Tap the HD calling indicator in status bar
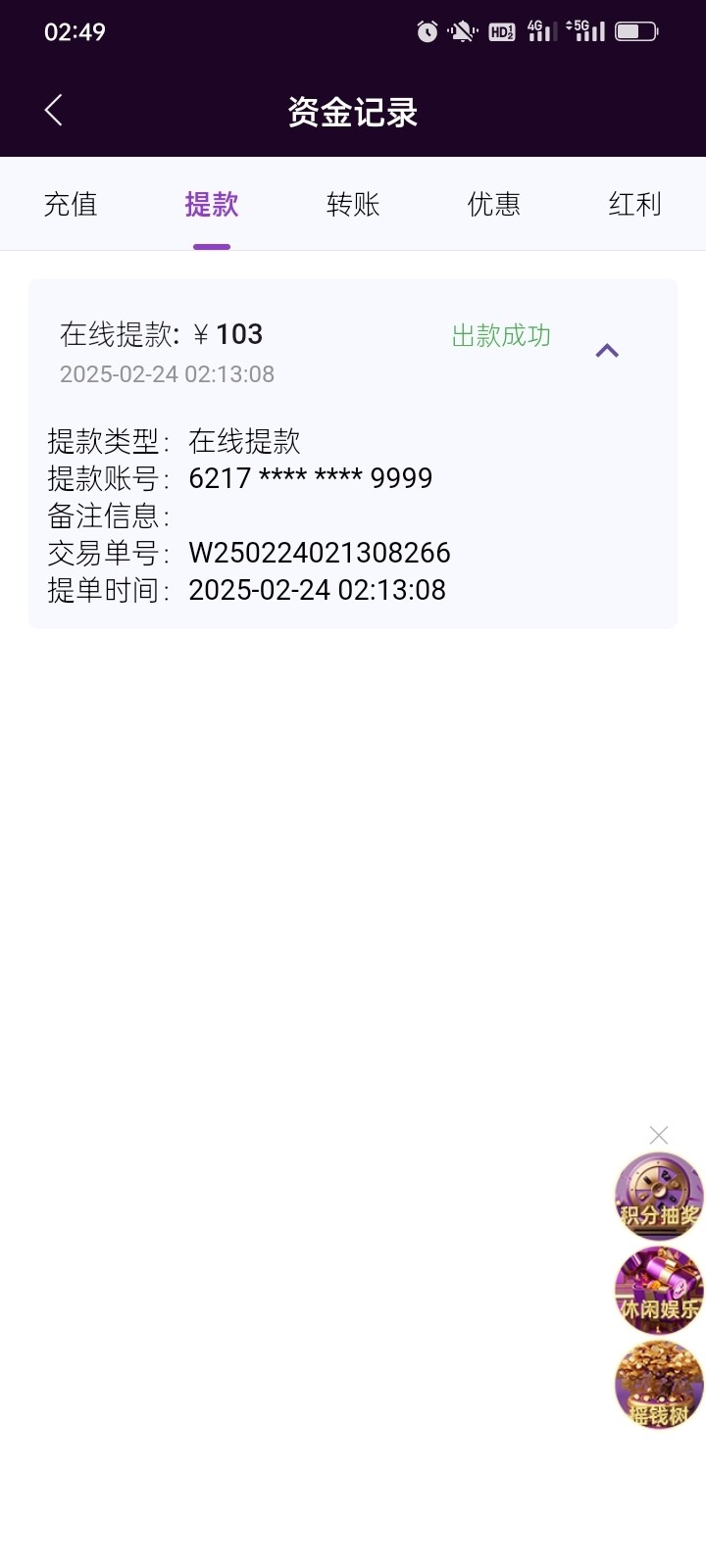This screenshot has width=706, height=1568. (502, 31)
